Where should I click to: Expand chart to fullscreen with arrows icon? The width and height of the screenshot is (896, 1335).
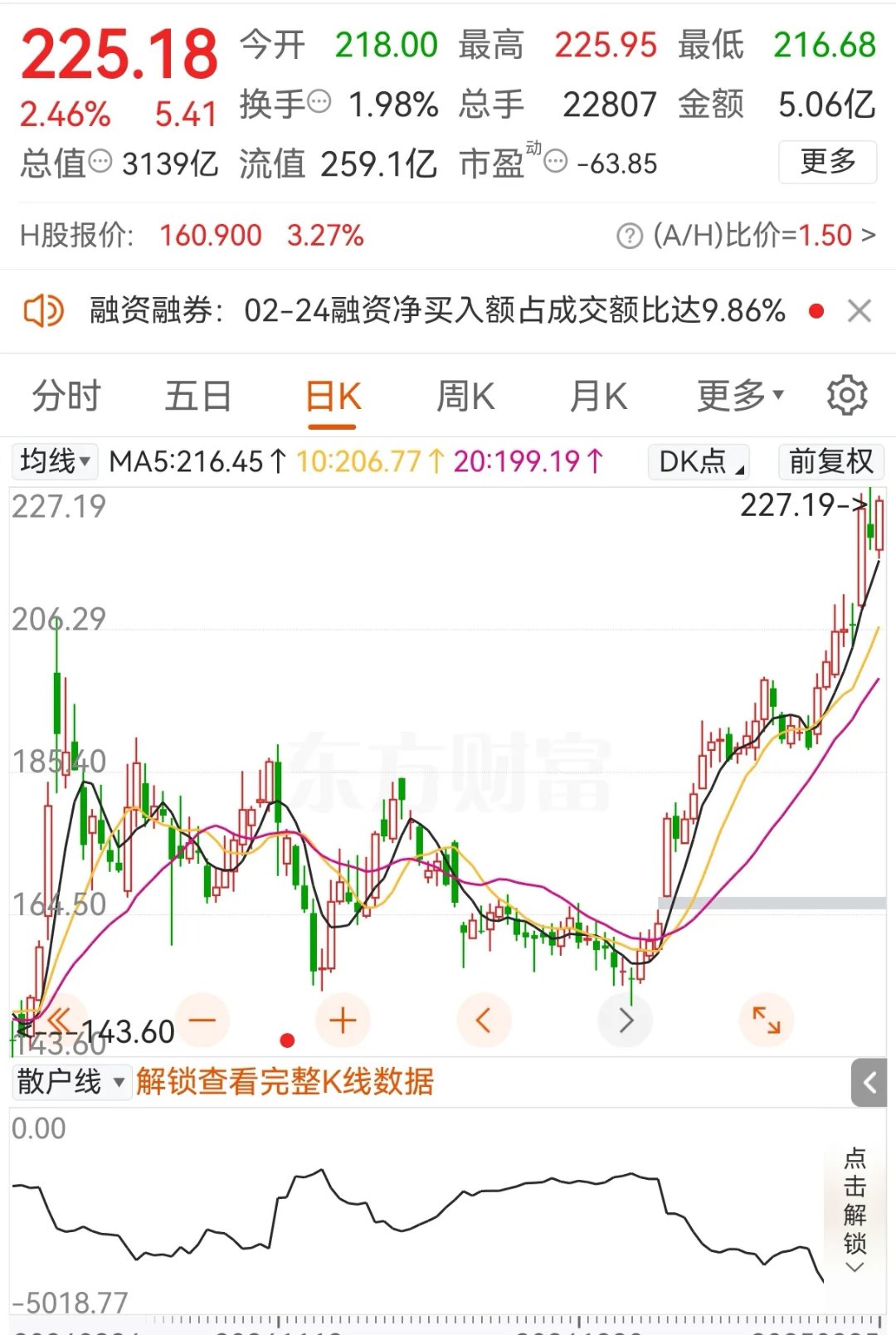tap(767, 1021)
